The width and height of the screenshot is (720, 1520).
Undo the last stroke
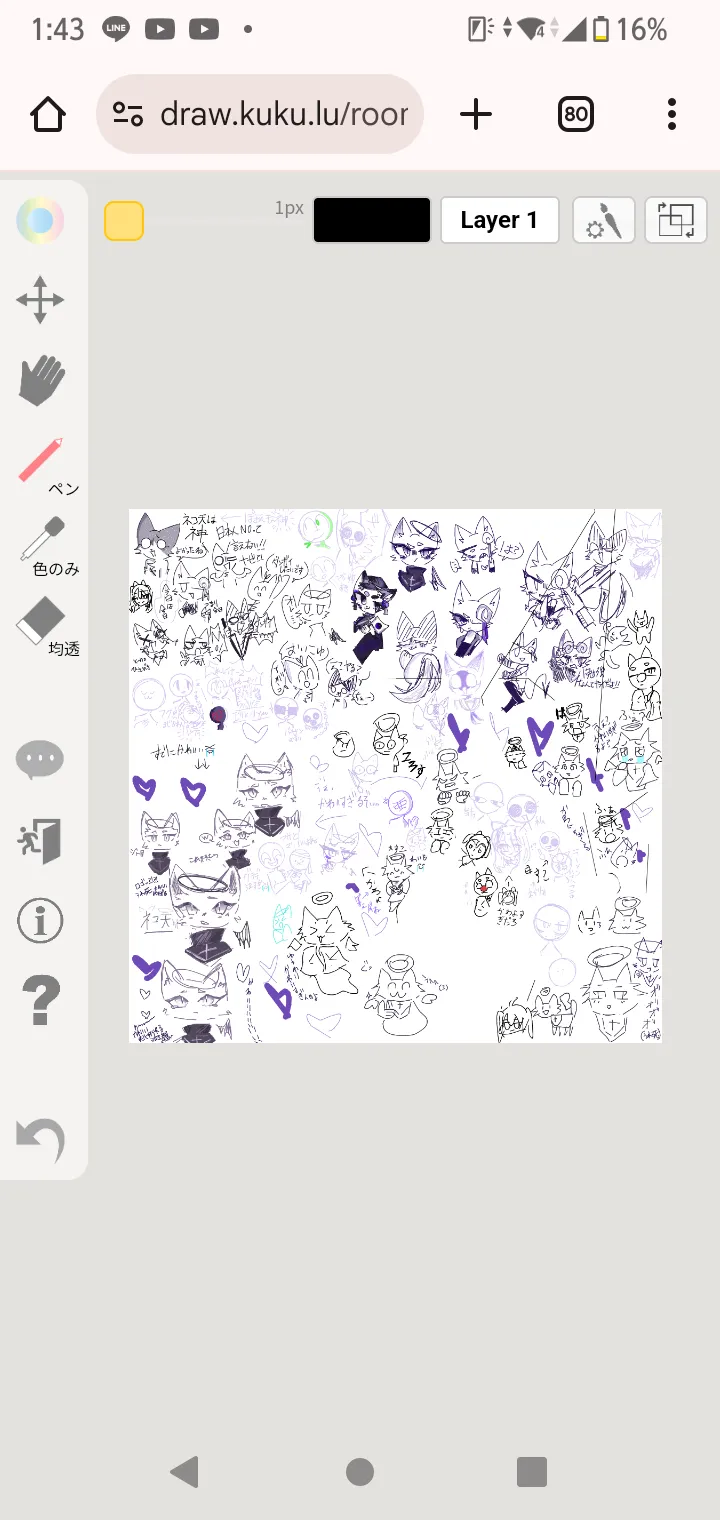click(x=41, y=1140)
